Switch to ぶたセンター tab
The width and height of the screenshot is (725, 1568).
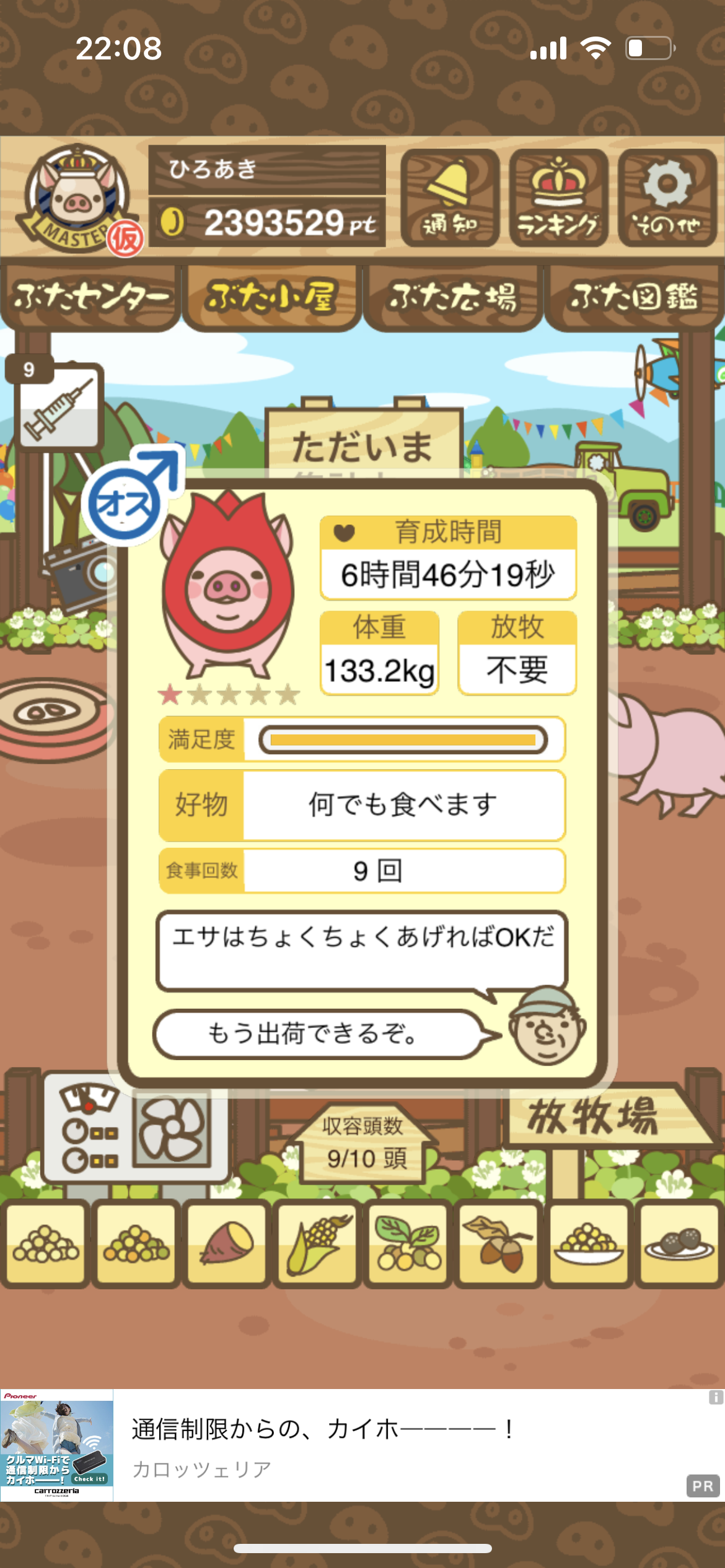[90, 297]
